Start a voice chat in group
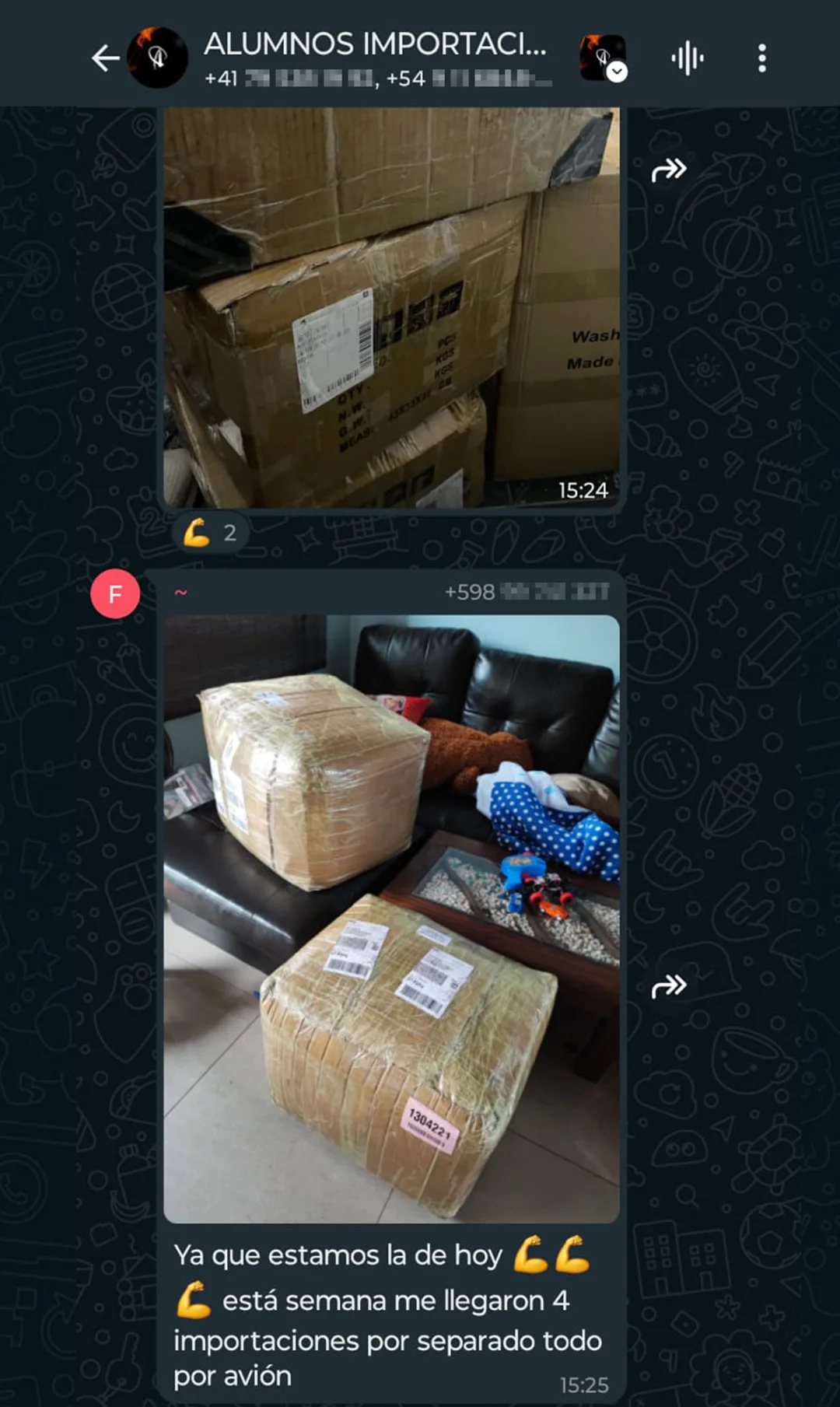The width and height of the screenshot is (840, 1407). pyautogui.click(x=687, y=58)
